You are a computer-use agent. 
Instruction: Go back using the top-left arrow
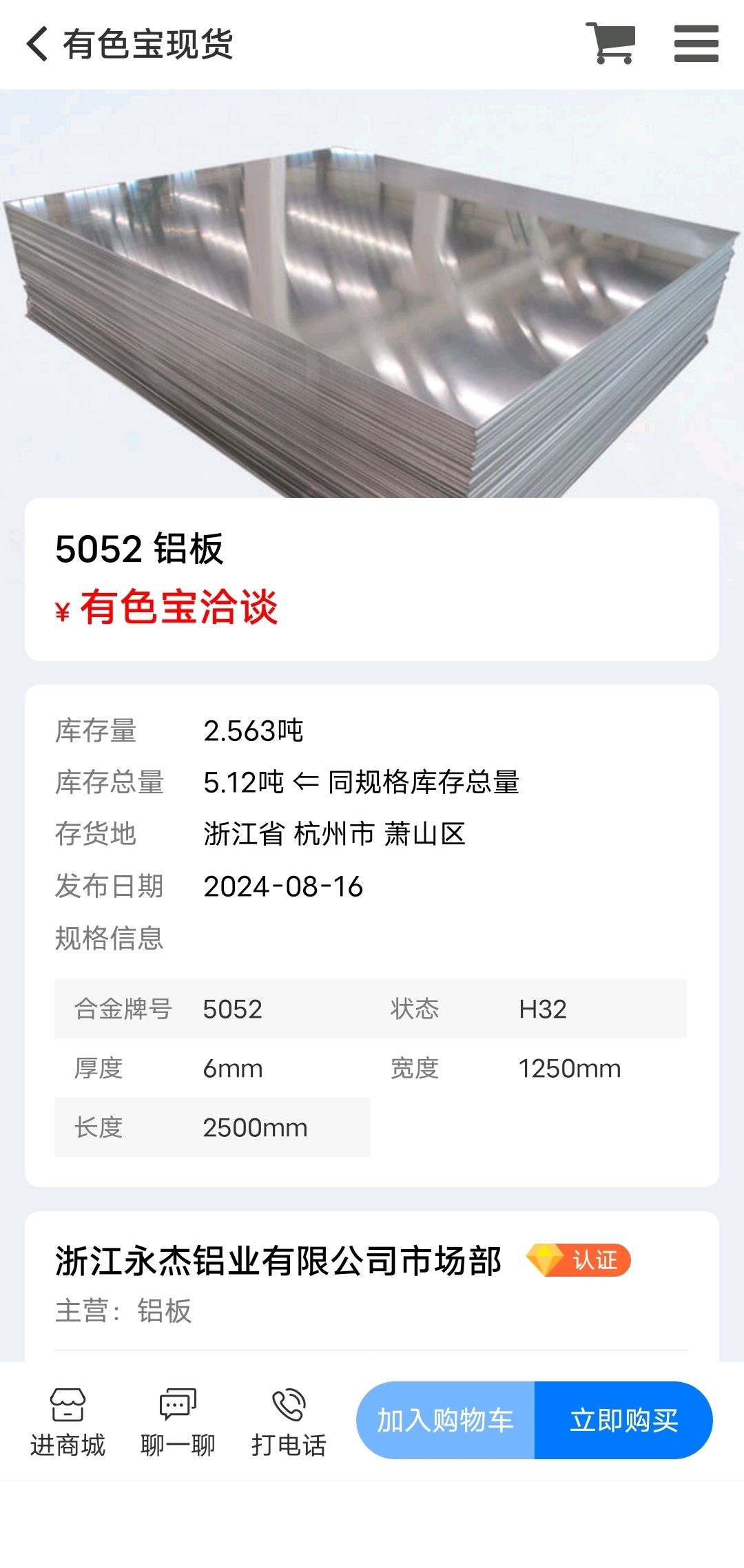point(37,44)
